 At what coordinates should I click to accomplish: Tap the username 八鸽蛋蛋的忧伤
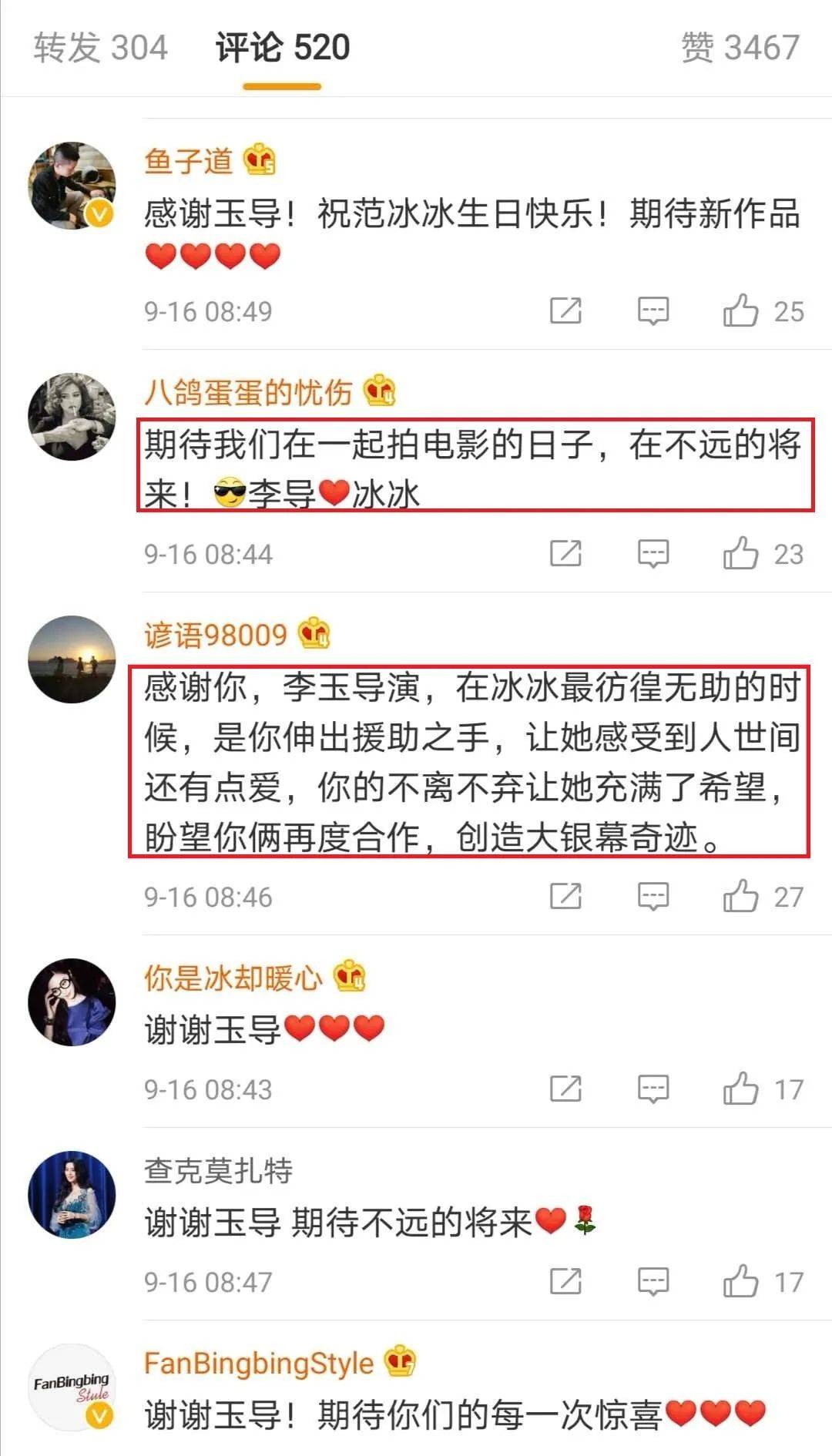point(248,392)
